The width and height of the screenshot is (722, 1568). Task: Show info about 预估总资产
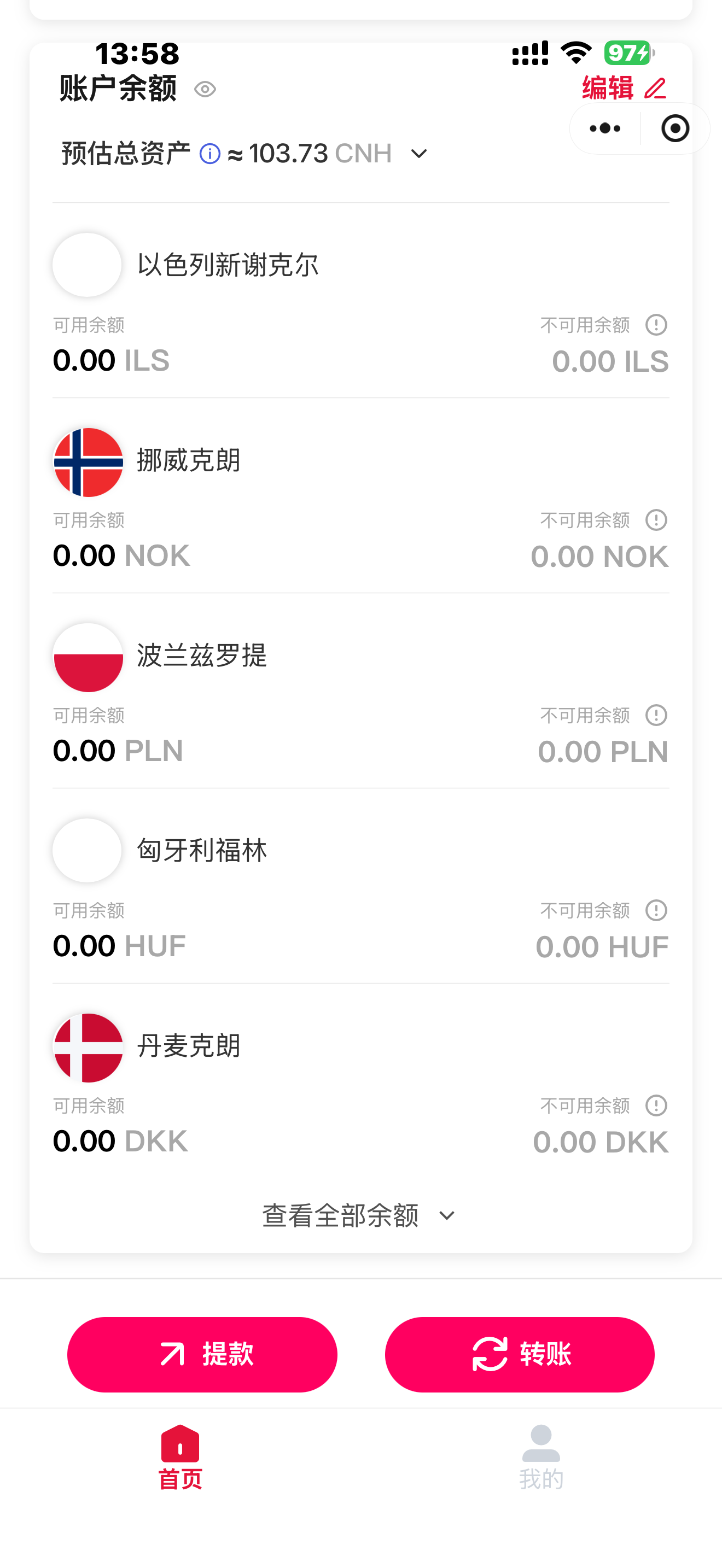[x=210, y=154]
